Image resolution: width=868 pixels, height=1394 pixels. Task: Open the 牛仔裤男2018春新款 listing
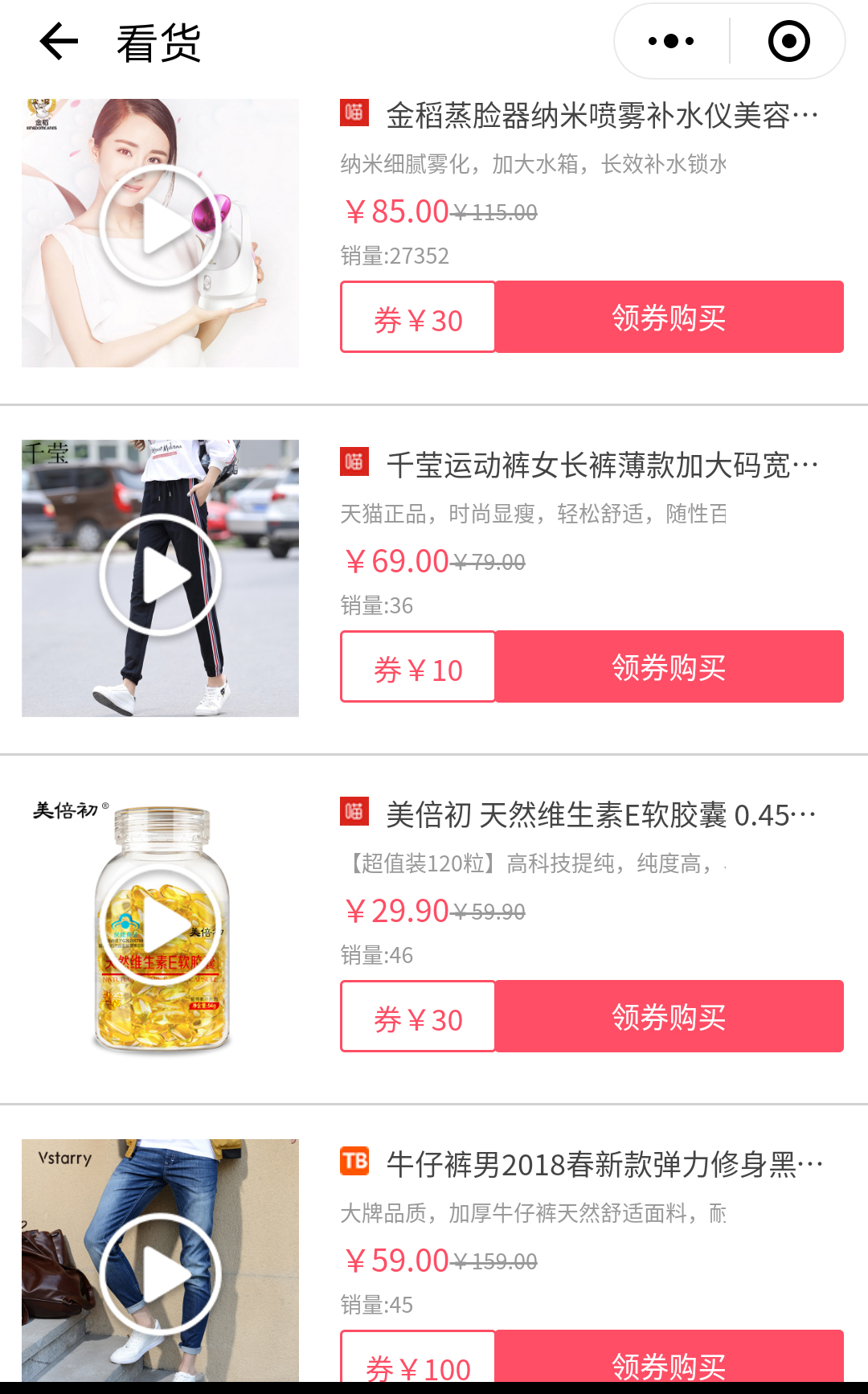point(604,1165)
